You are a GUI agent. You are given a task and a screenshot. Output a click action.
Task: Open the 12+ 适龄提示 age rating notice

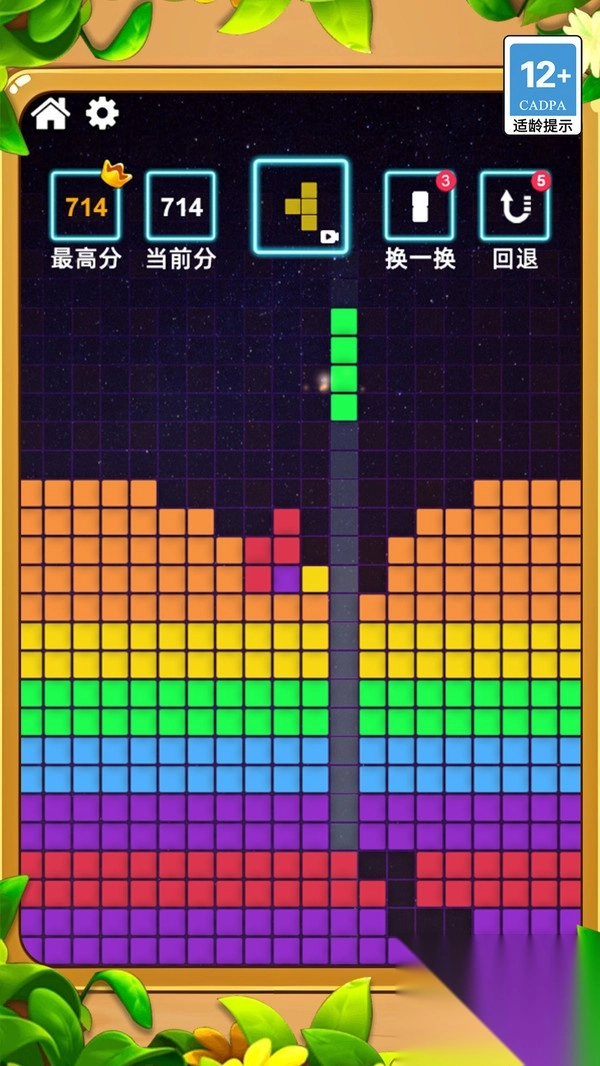point(543,86)
